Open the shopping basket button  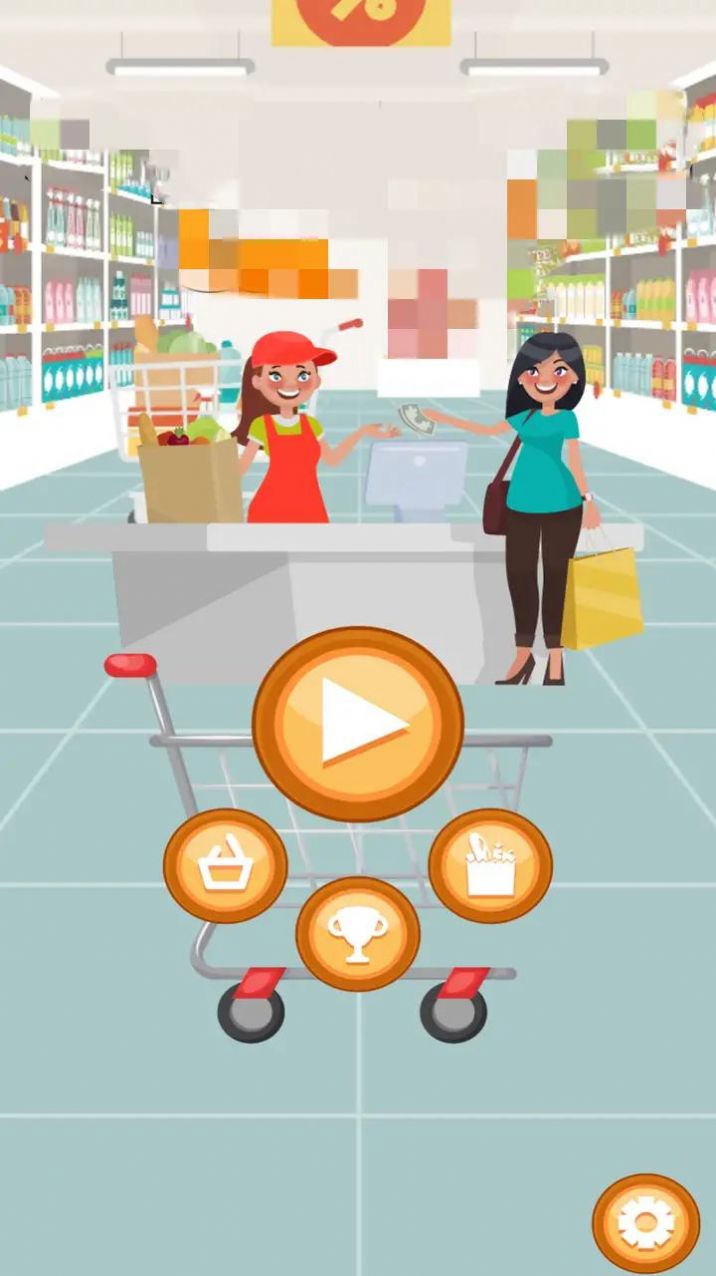[225, 865]
